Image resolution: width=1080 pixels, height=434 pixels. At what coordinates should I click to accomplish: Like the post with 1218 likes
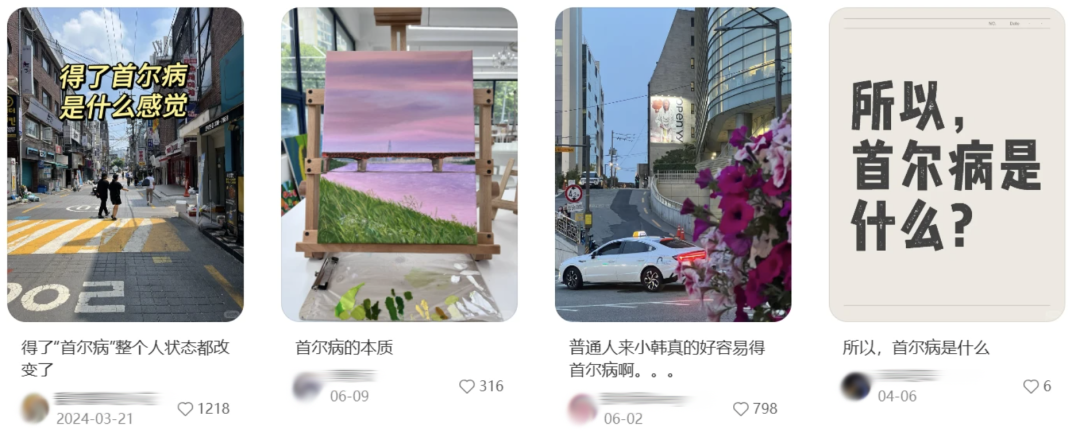point(185,409)
